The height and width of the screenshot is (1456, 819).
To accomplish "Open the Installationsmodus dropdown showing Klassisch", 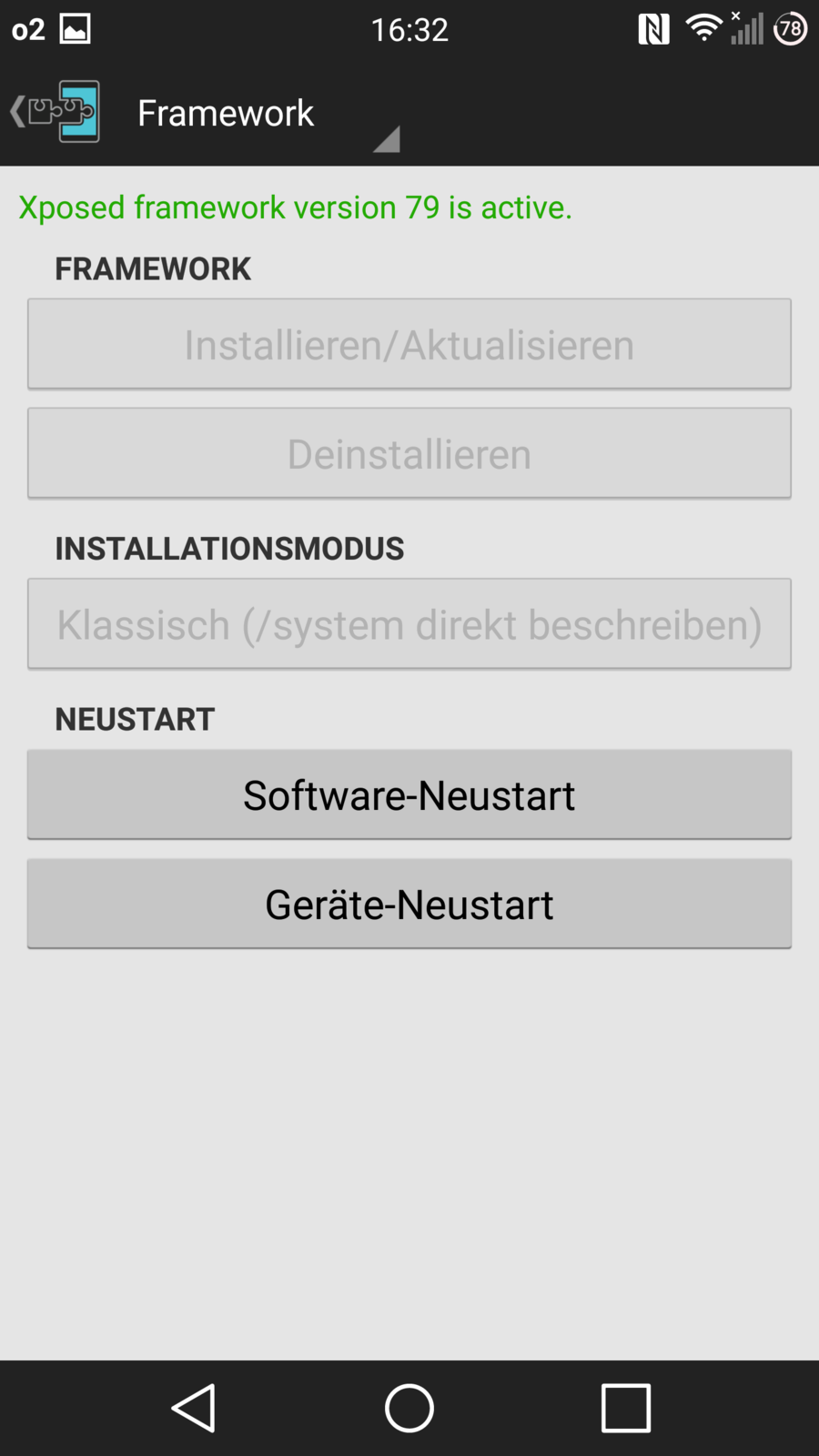I will click(x=409, y=624).
